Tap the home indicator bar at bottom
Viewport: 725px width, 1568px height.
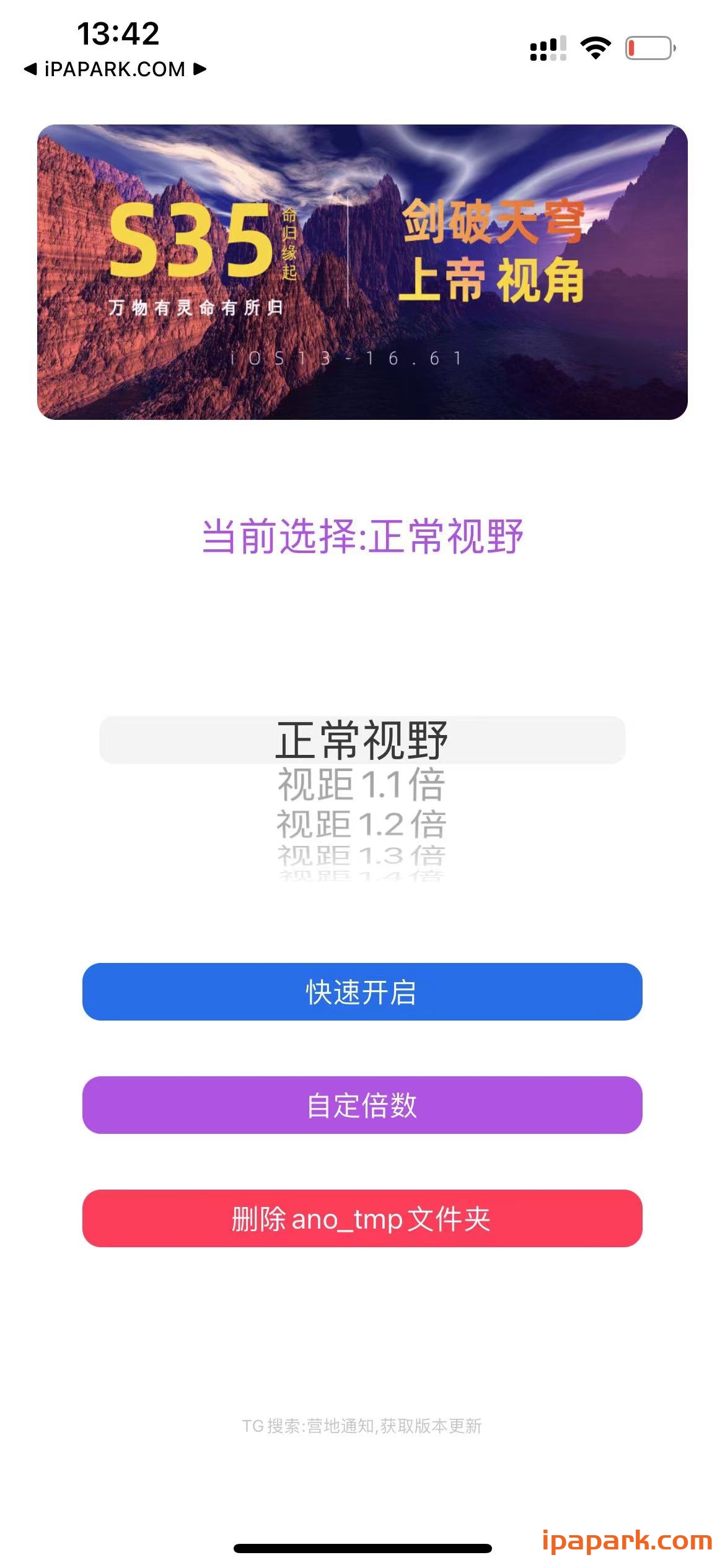(362, 1547)
